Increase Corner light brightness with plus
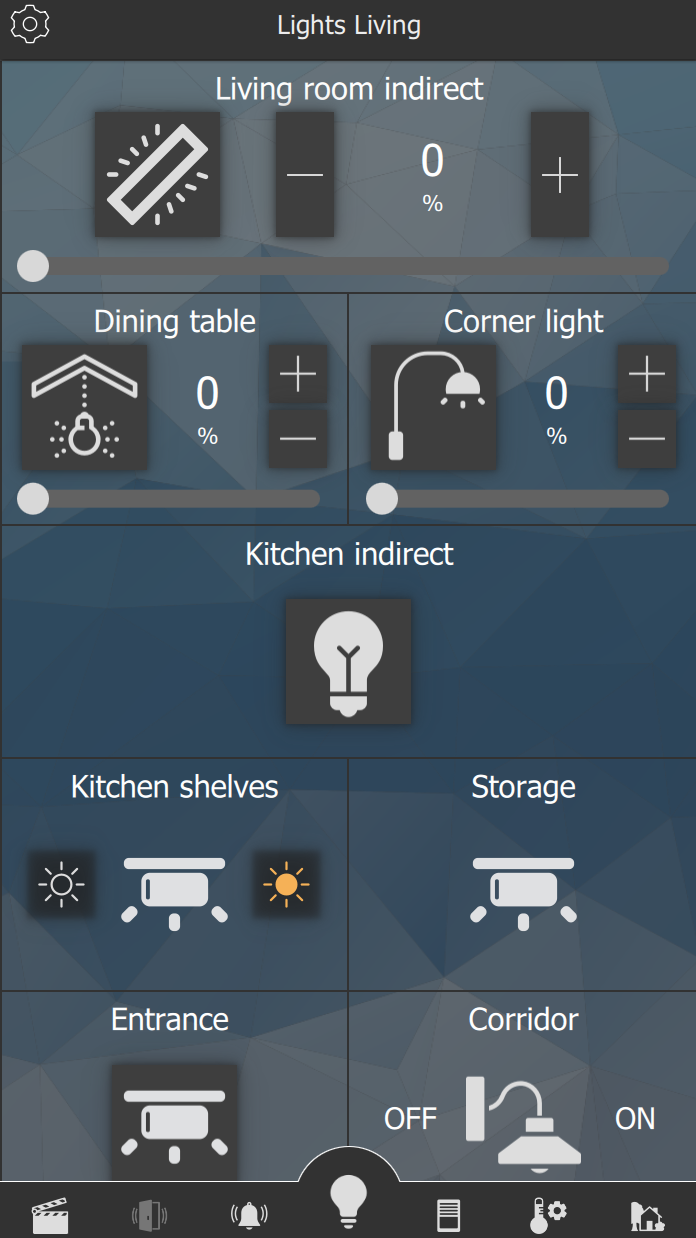696x1238 pixels. click(x=647, y=374)
